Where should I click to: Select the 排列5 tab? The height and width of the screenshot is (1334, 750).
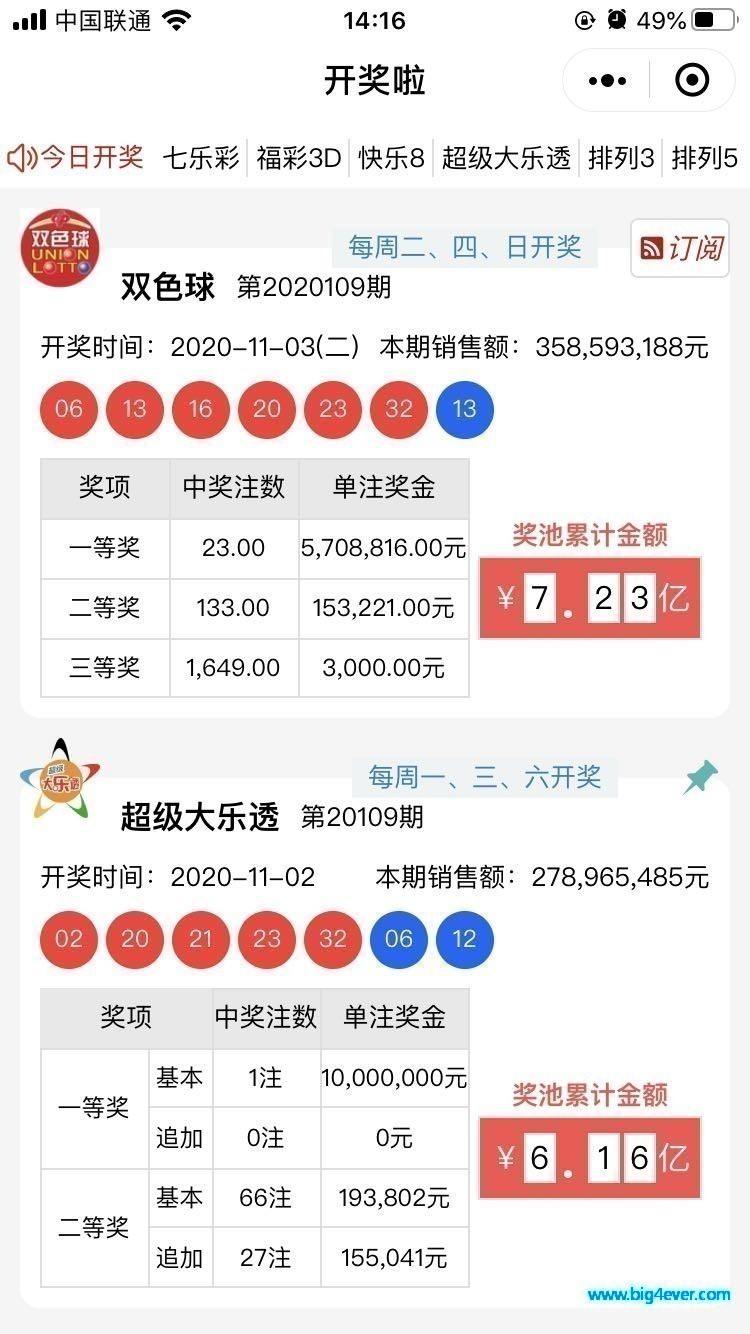point(704,158)
